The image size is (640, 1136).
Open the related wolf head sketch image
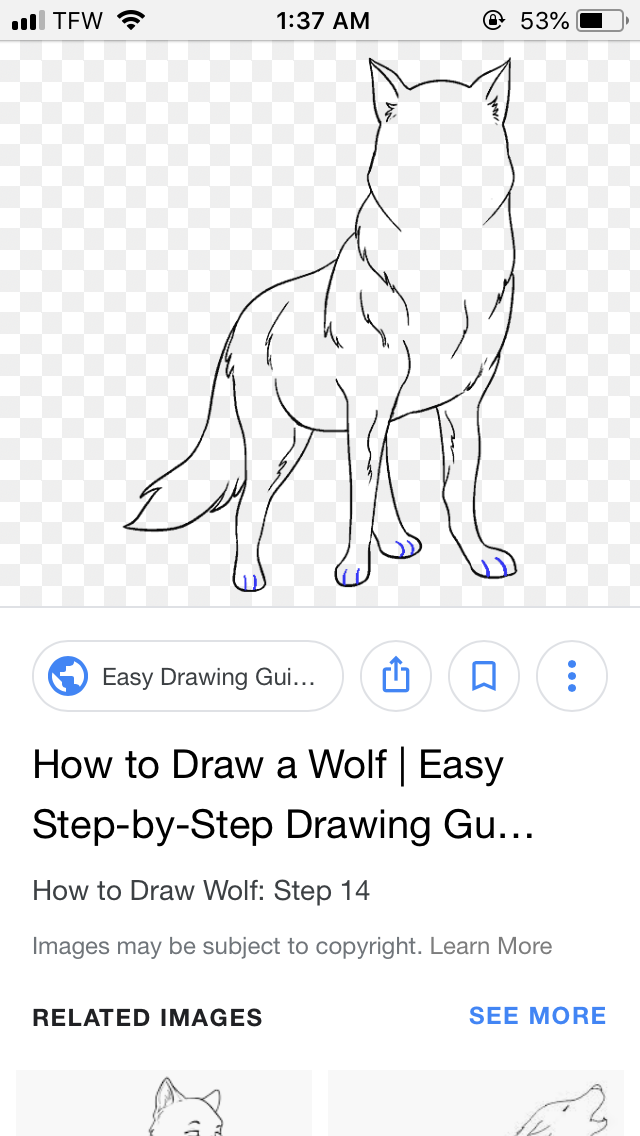165,1104
